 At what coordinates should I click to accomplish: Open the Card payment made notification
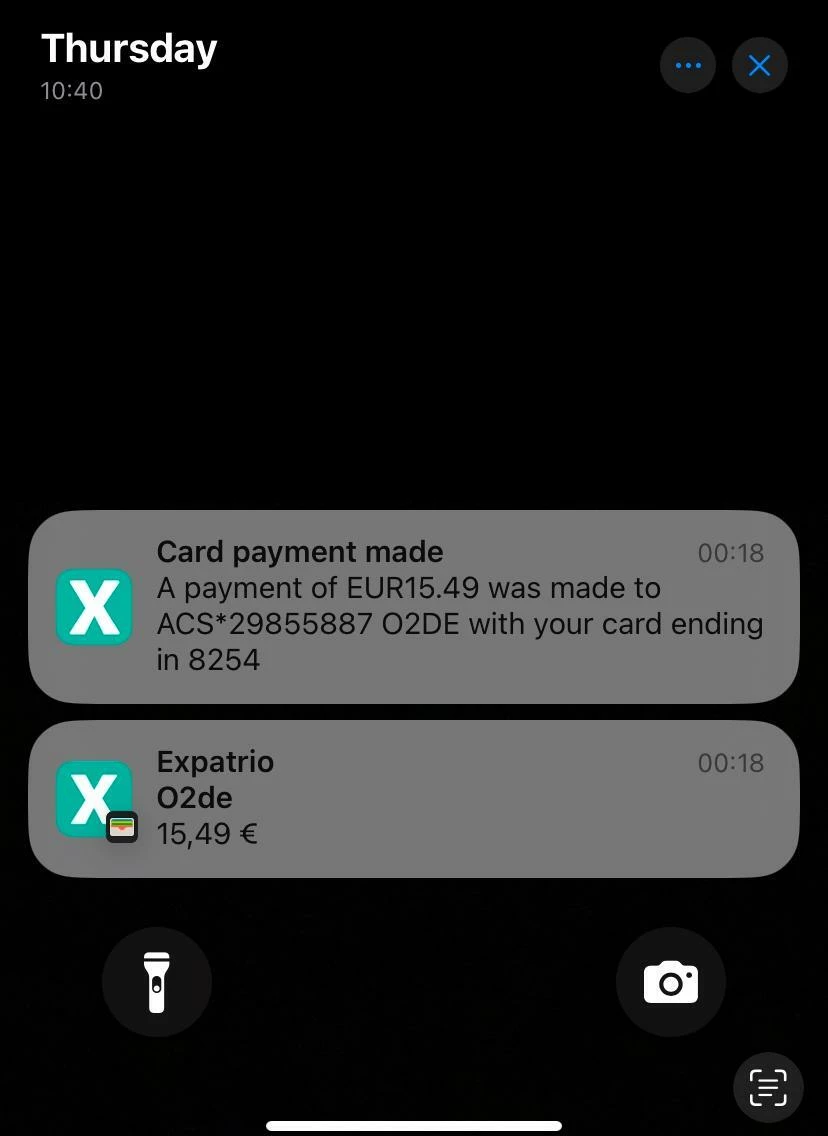coord(414,606)
